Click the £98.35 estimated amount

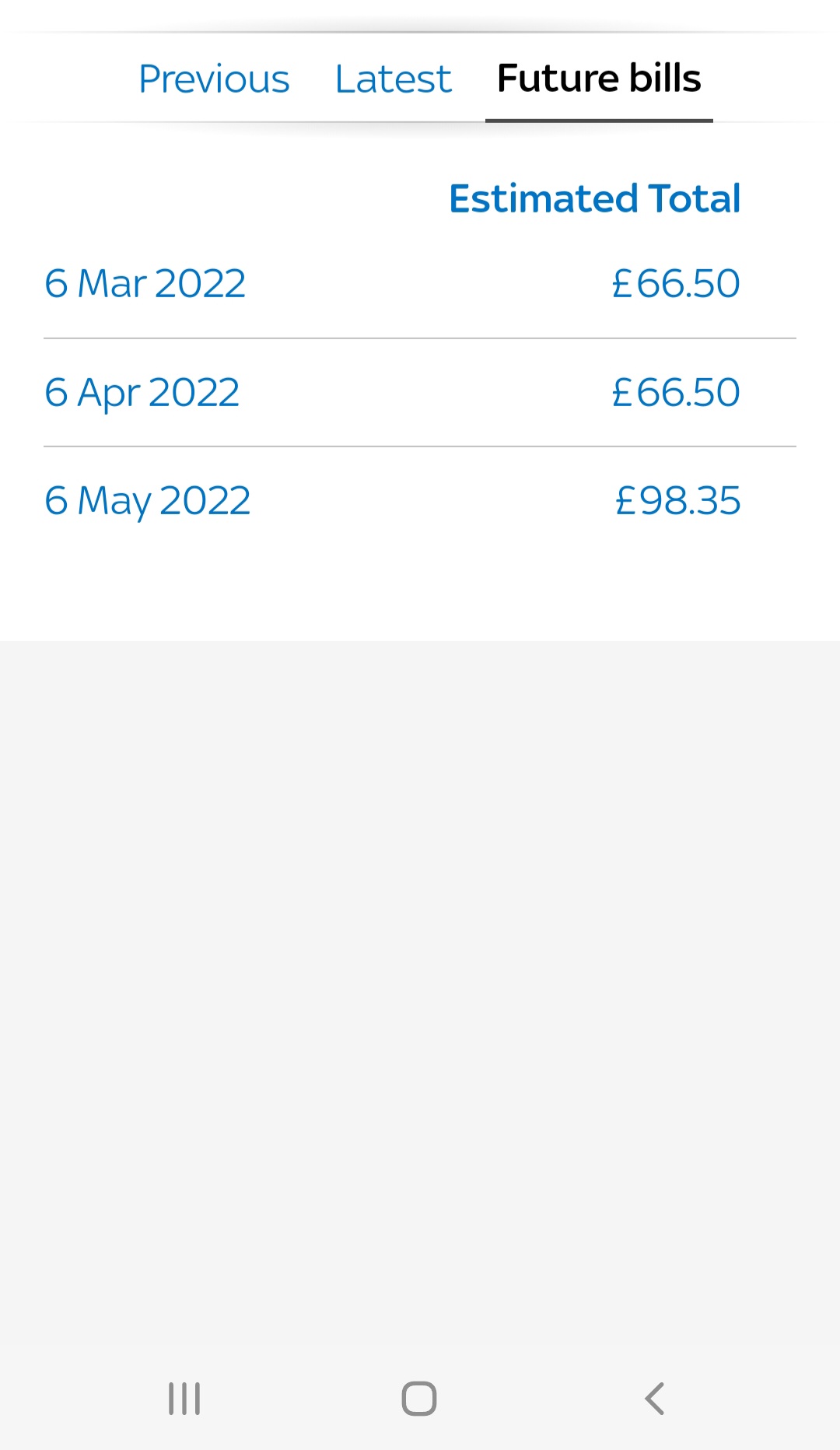click(x=678, y=501)
